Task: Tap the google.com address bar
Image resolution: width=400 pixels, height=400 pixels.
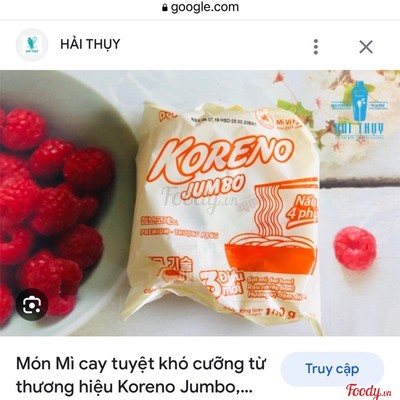Action: 200,7
